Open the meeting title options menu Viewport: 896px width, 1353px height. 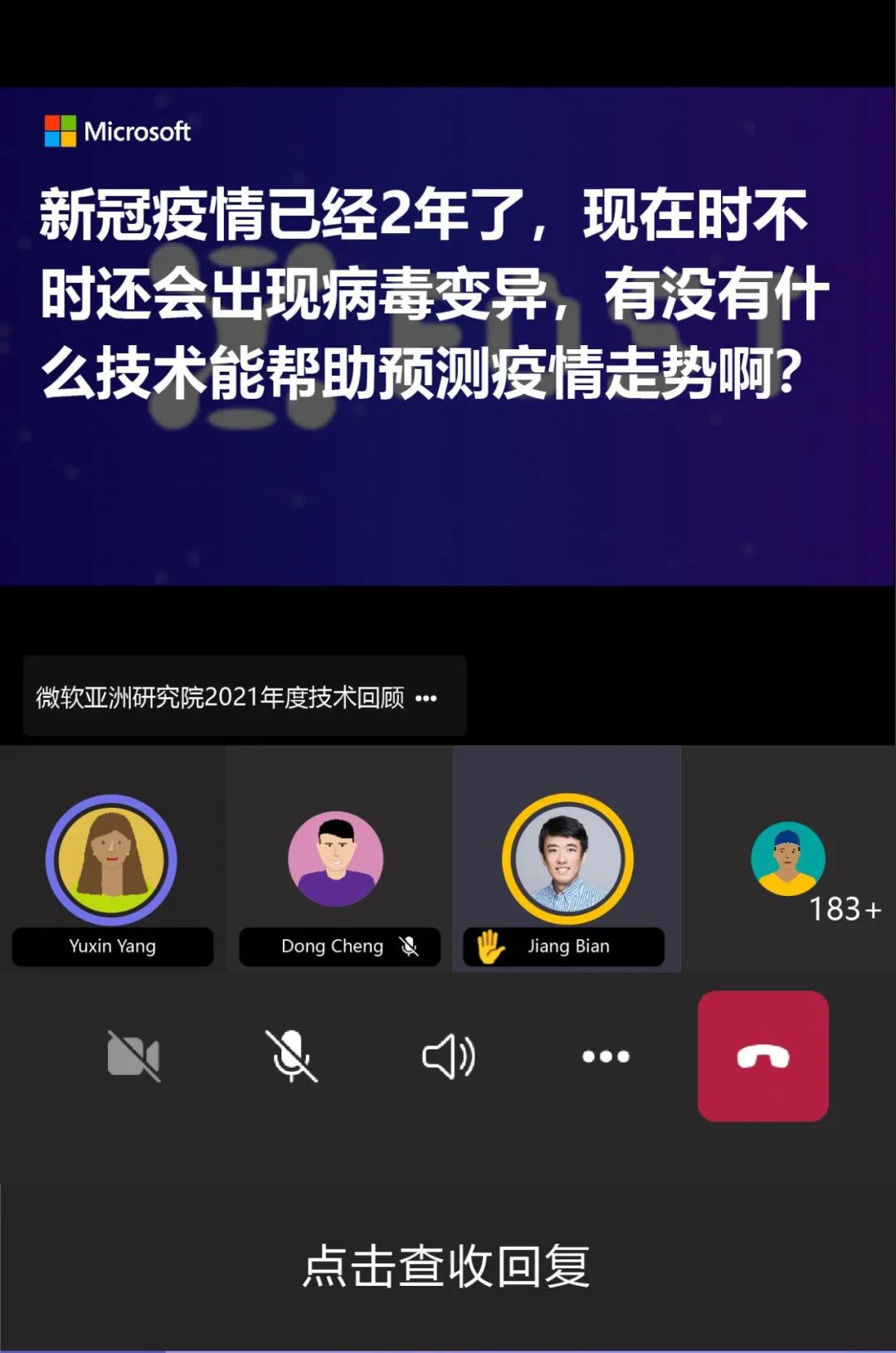click(426, 698)
